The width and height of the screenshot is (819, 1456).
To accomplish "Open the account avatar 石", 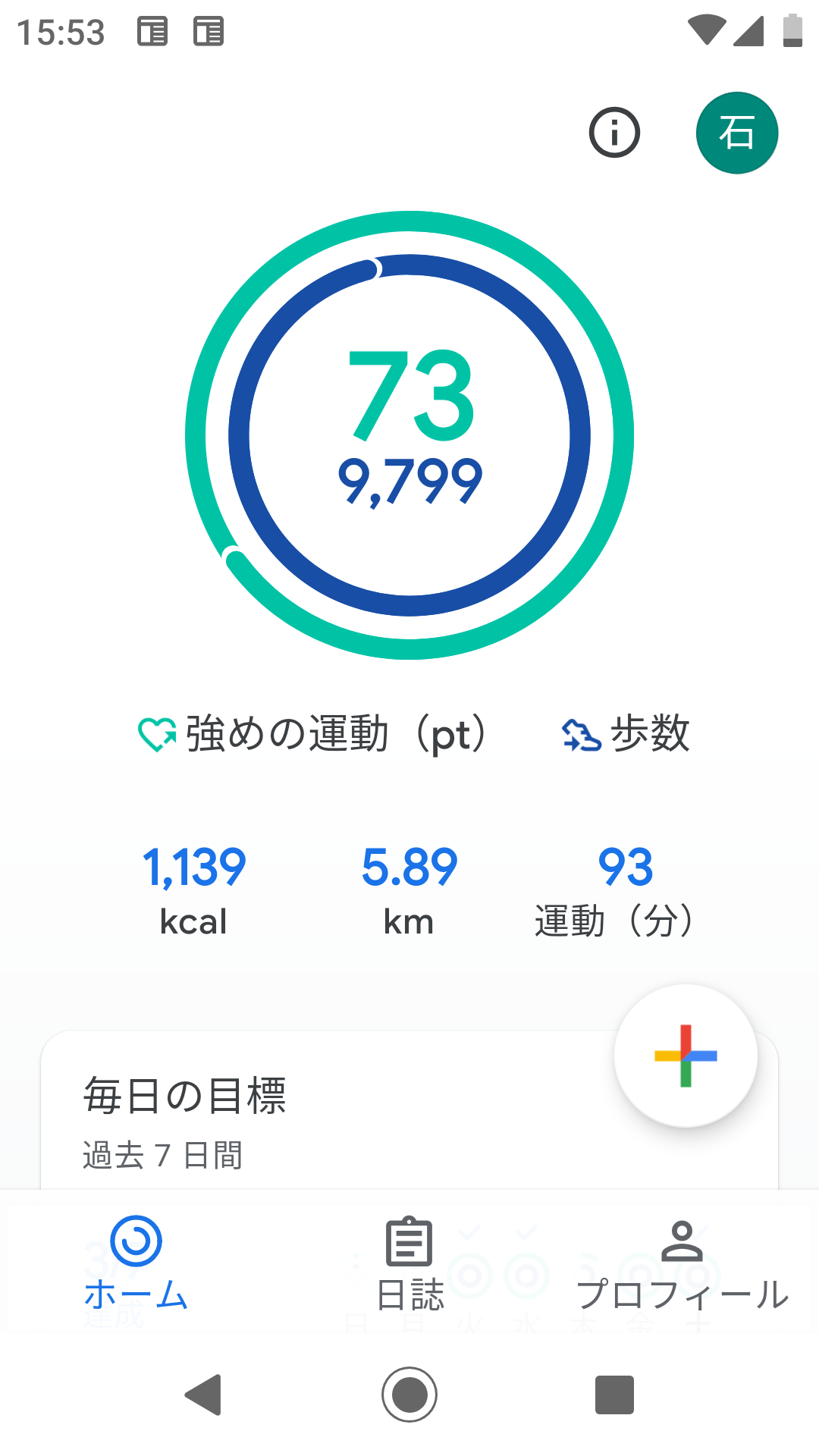I will coord(736,133).
